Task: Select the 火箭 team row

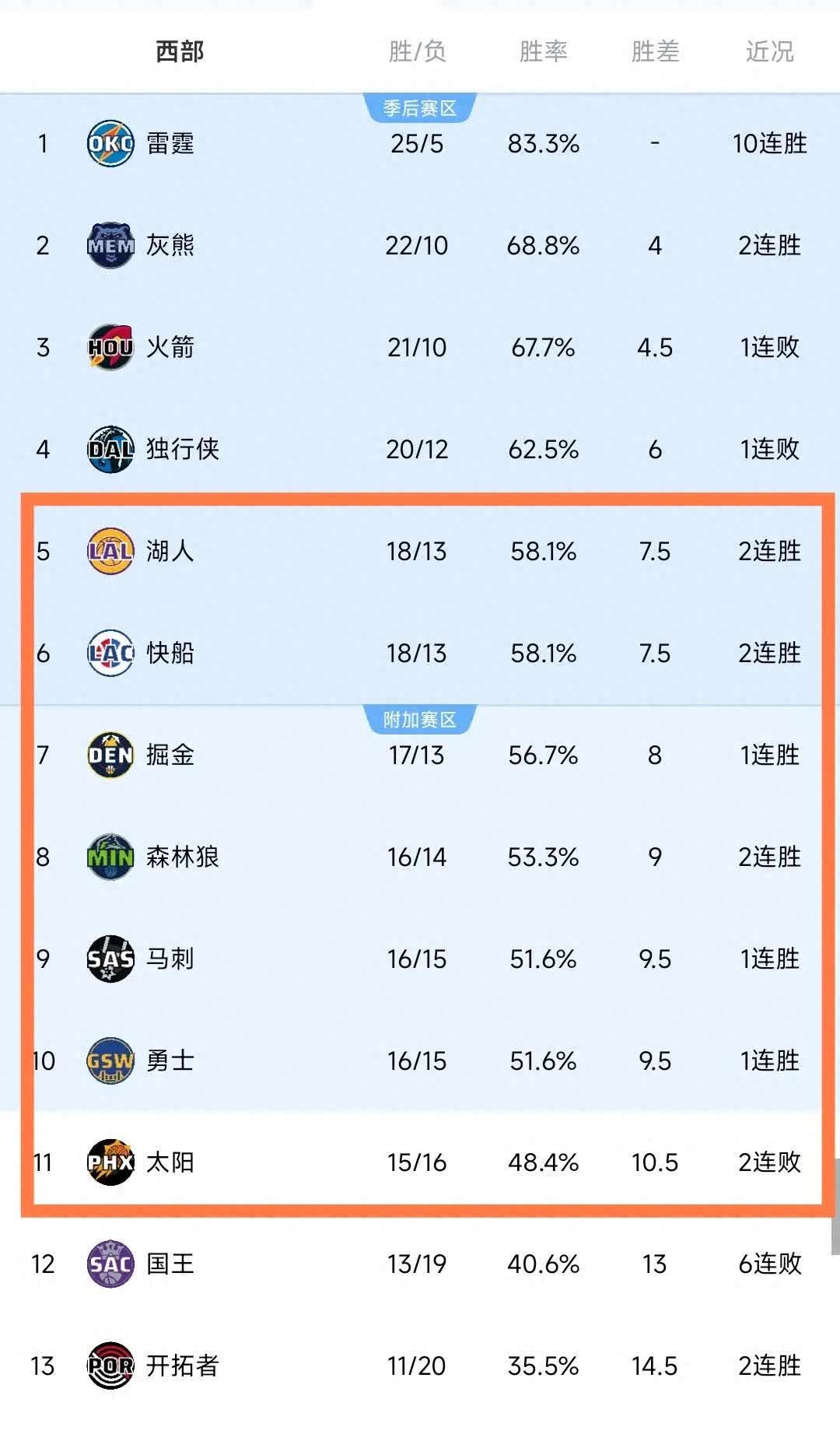Action: tap(170, 347)
